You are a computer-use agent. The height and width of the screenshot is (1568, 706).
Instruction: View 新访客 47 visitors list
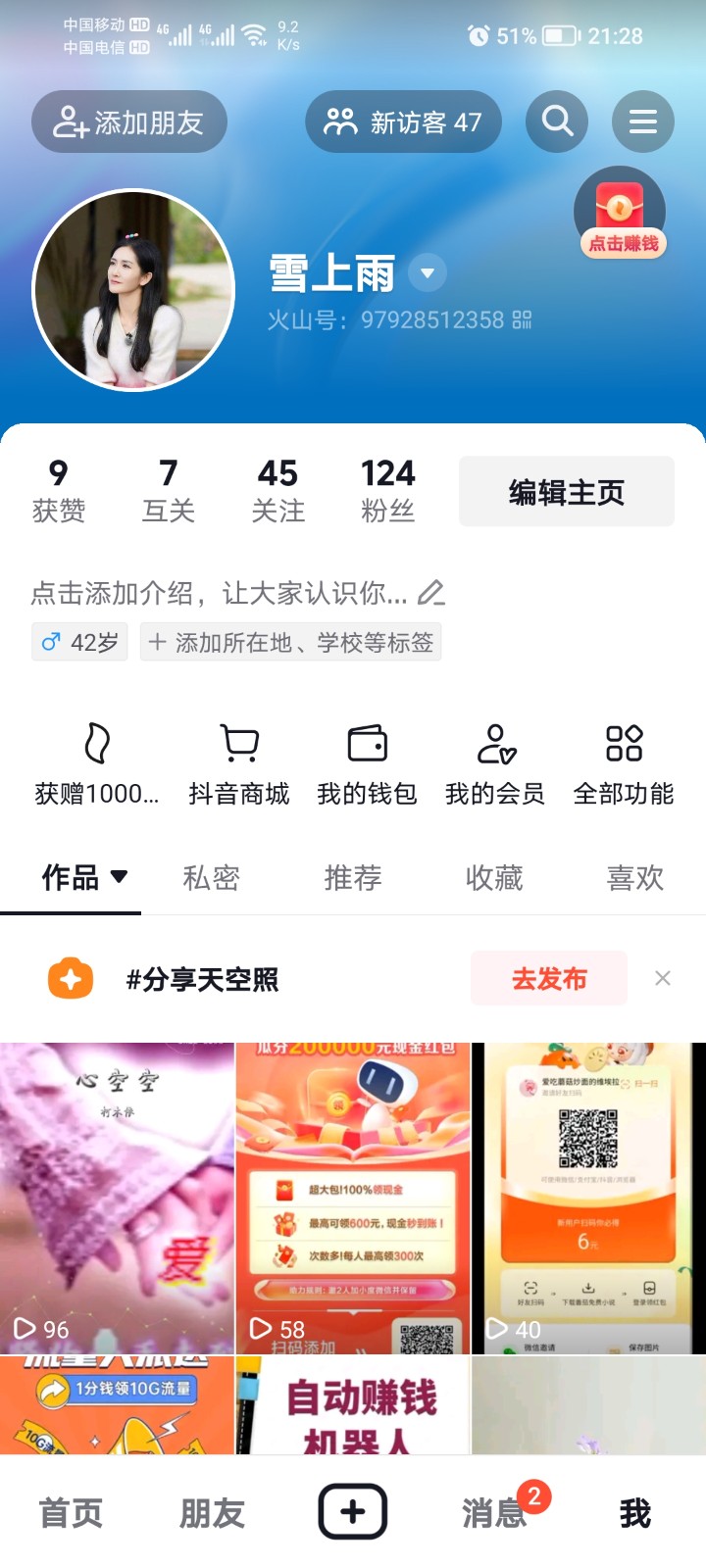404,122
